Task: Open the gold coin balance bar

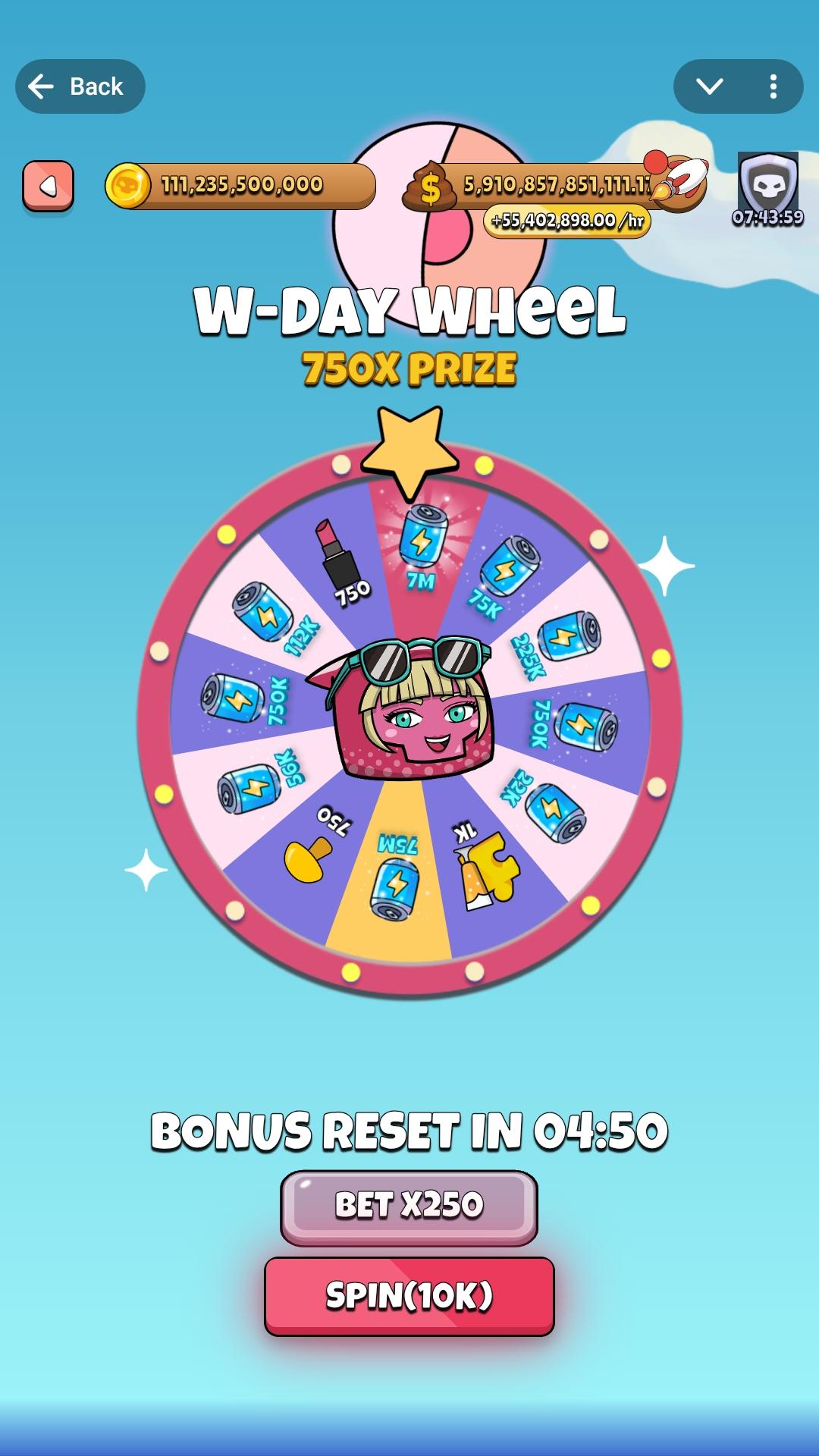Action: [x=240, y=186]
